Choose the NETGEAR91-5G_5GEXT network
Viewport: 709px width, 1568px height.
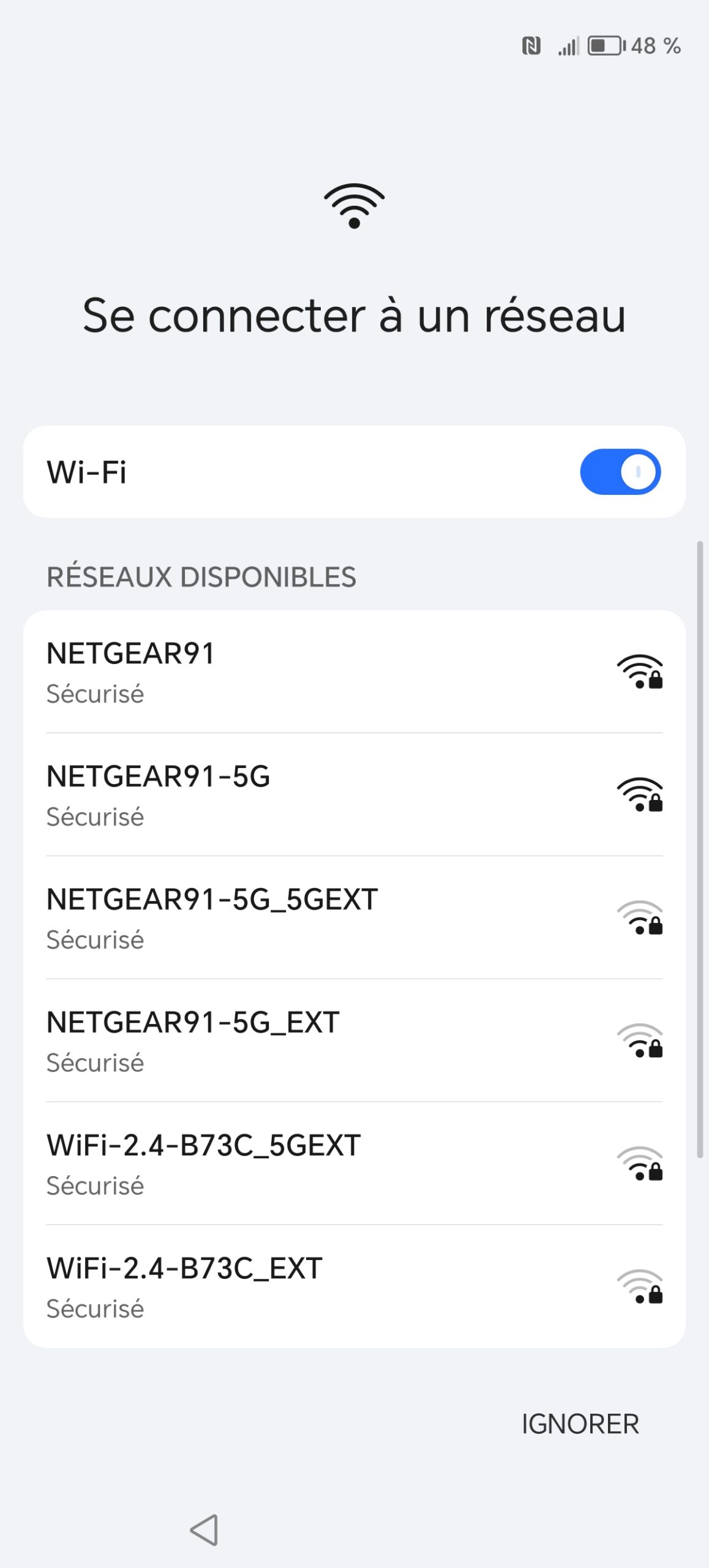(354, 918)
